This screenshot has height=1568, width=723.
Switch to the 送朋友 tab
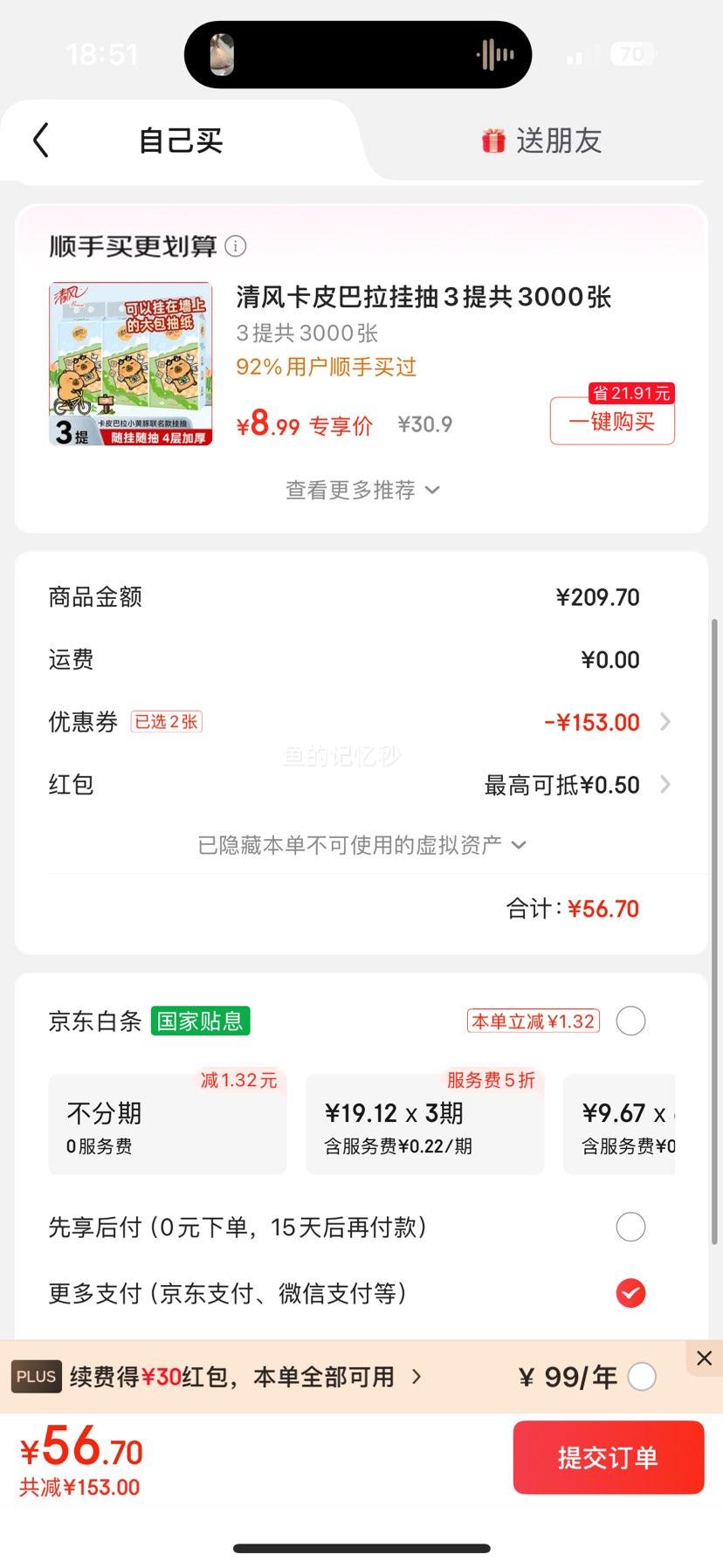541,141
